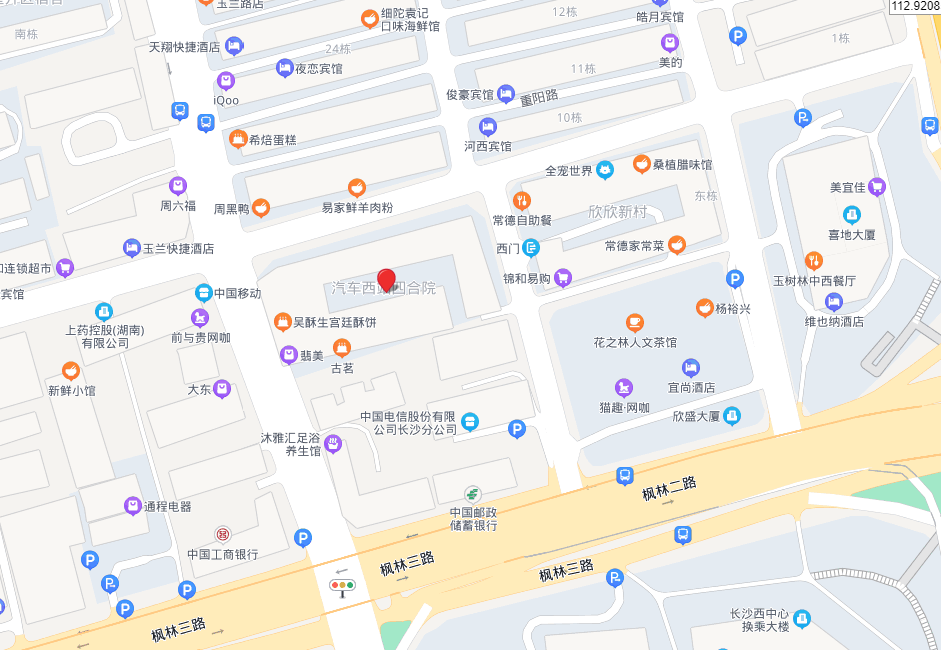
Task: Tap the 中国邮政储蓄银行 bank marker
Action: pyautogui.click(x=472, y=494)
